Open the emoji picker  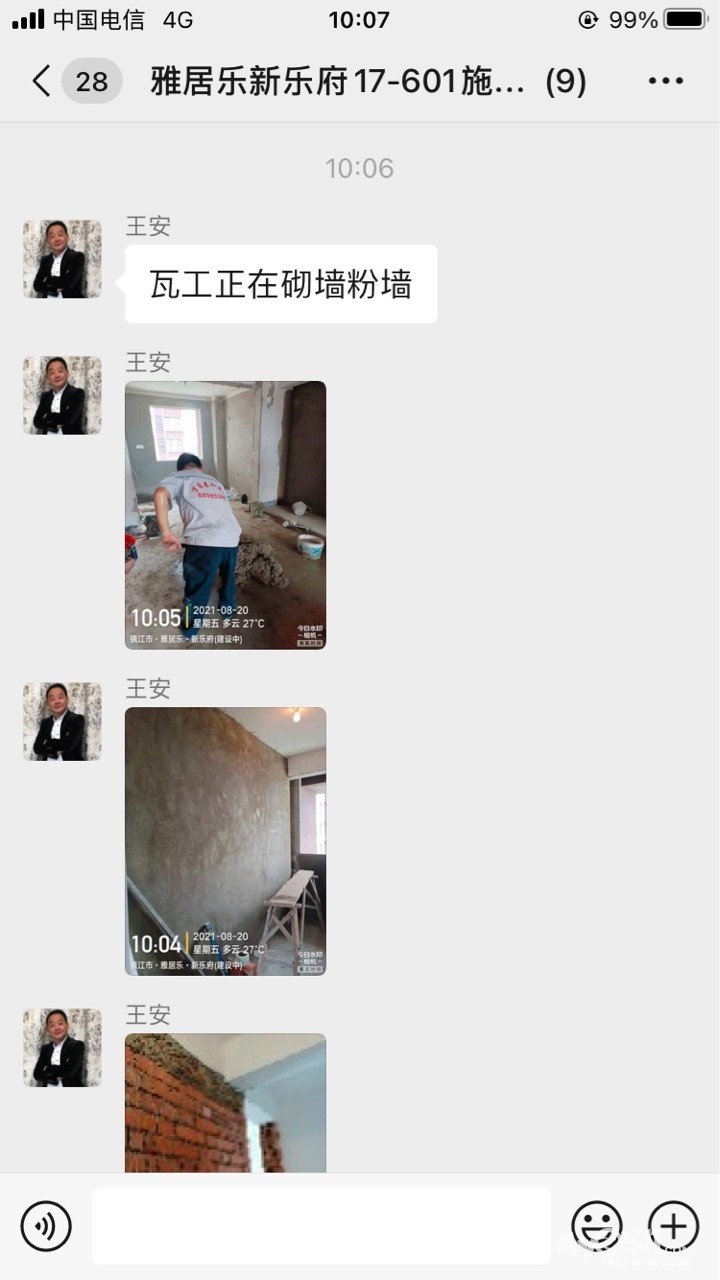pyautogui.click(x=597, y=1226)
